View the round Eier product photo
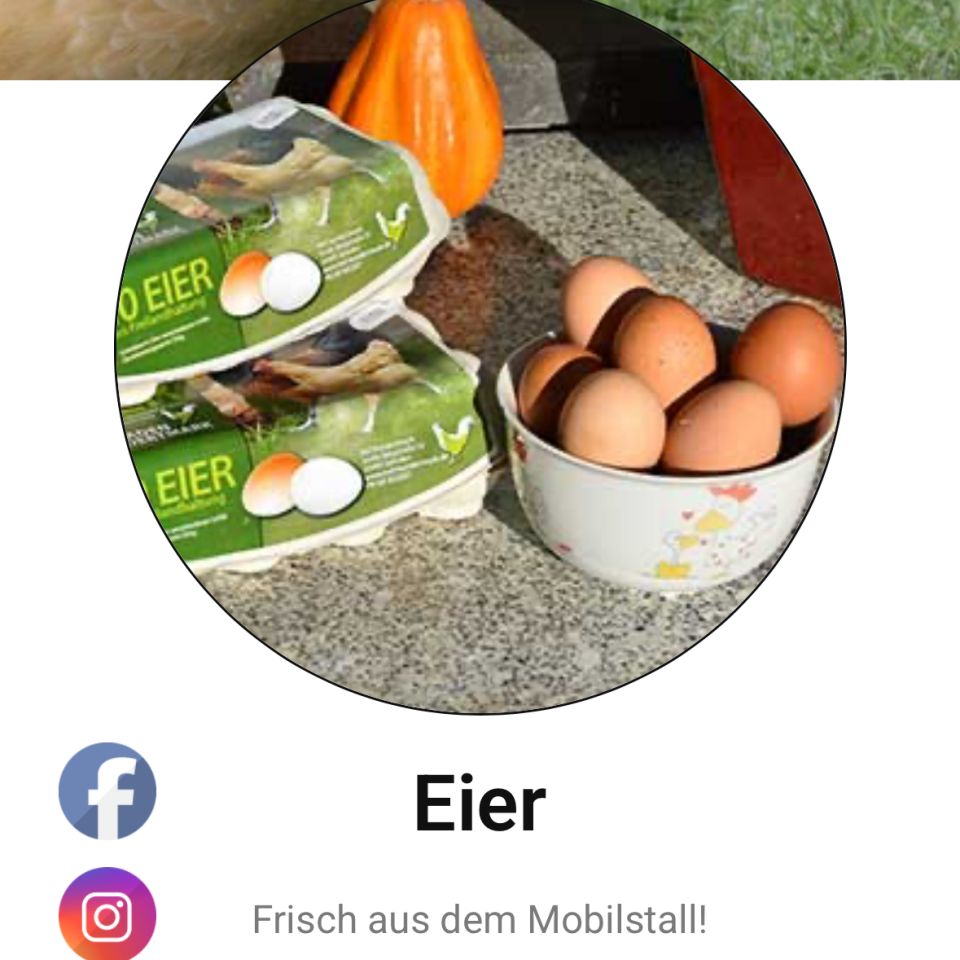This screenshot has width=960, height=960. (480, 360)
